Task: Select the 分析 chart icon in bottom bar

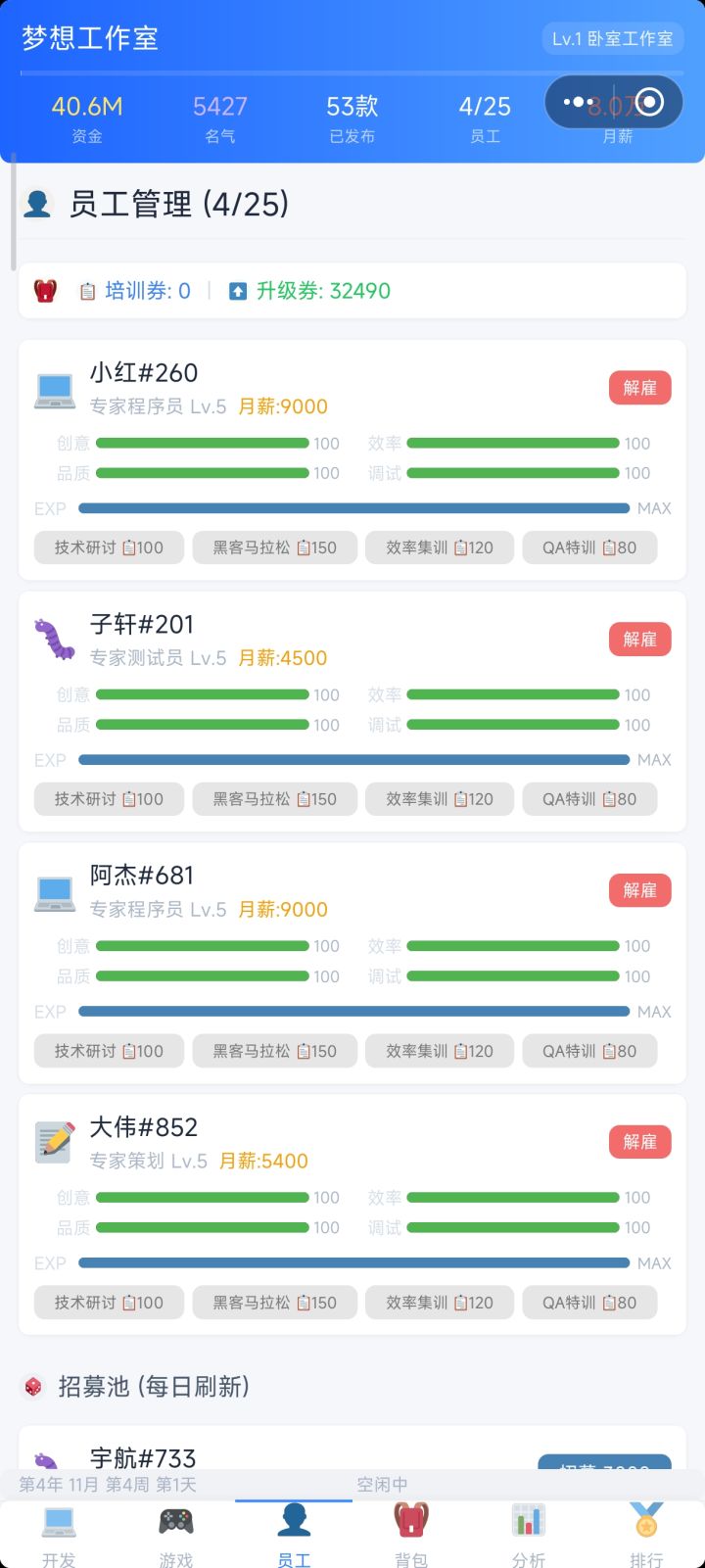Action: coord(528,1524)
